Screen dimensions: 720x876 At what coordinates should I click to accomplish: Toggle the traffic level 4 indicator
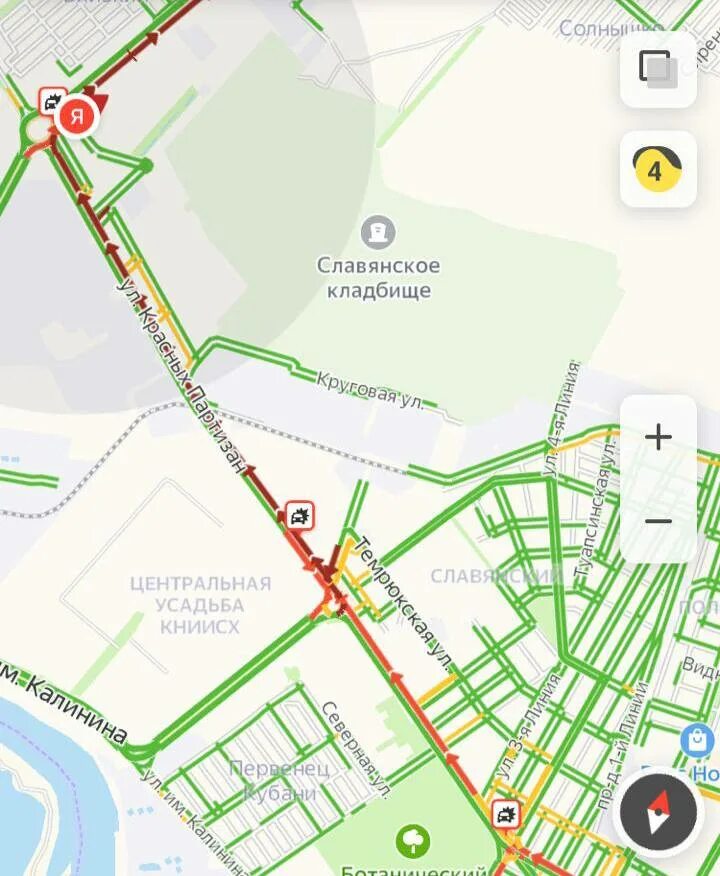point(658,170)
